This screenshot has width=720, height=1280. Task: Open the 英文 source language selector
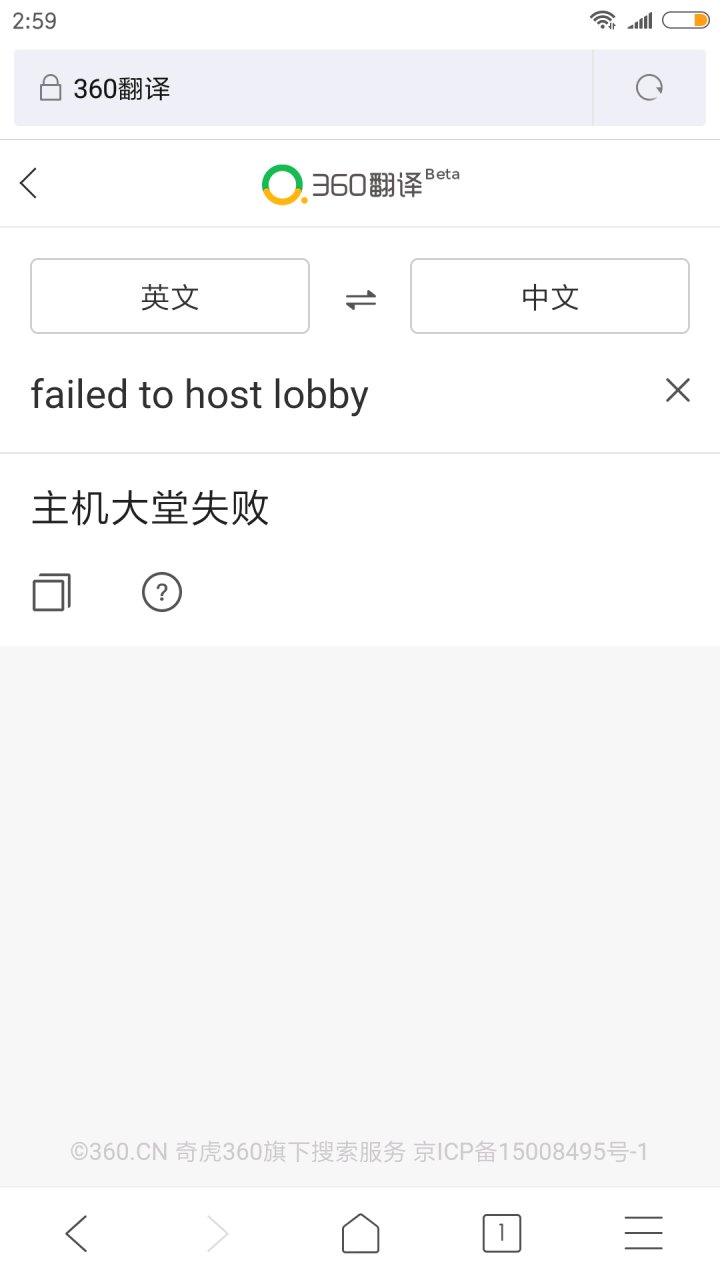(x=170, y=296)
